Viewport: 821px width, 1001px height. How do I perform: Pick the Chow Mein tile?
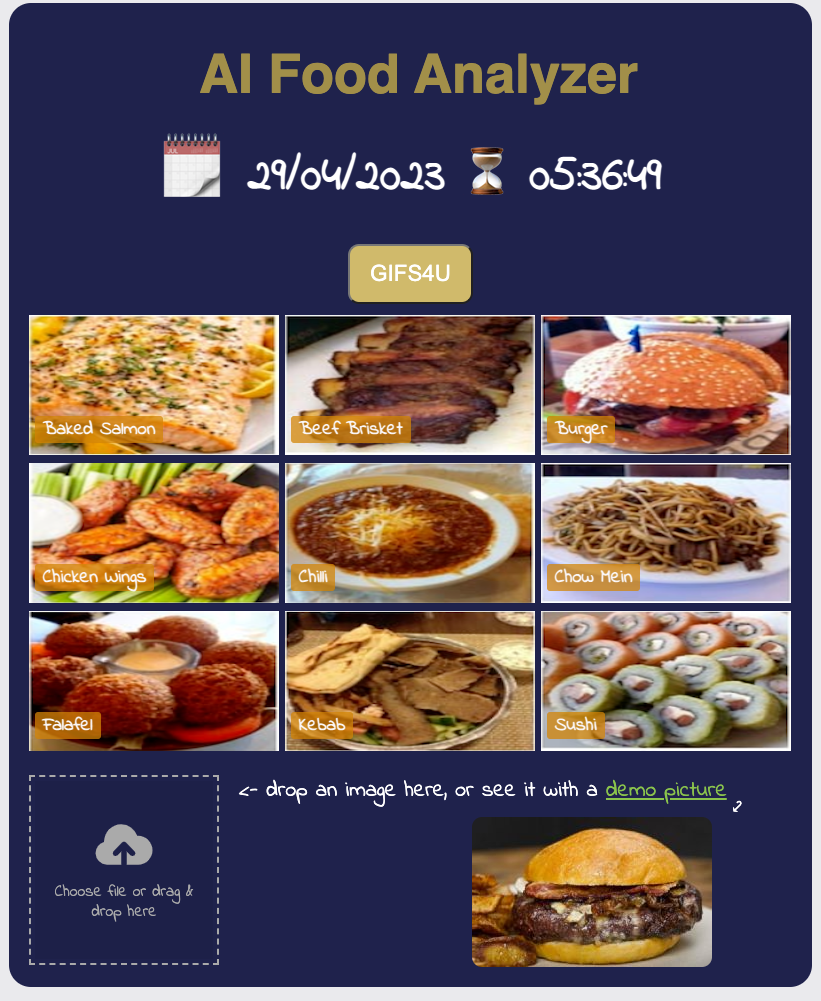pyautogui.click(x=666, y=533)
